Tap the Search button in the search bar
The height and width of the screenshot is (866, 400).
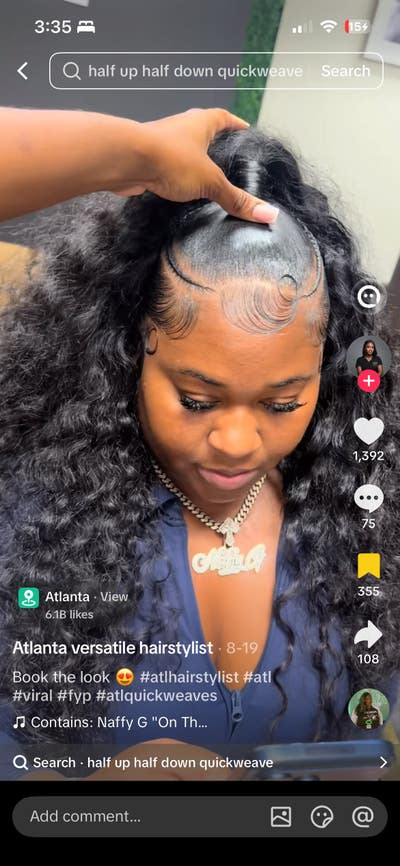(x=345, y=71)
